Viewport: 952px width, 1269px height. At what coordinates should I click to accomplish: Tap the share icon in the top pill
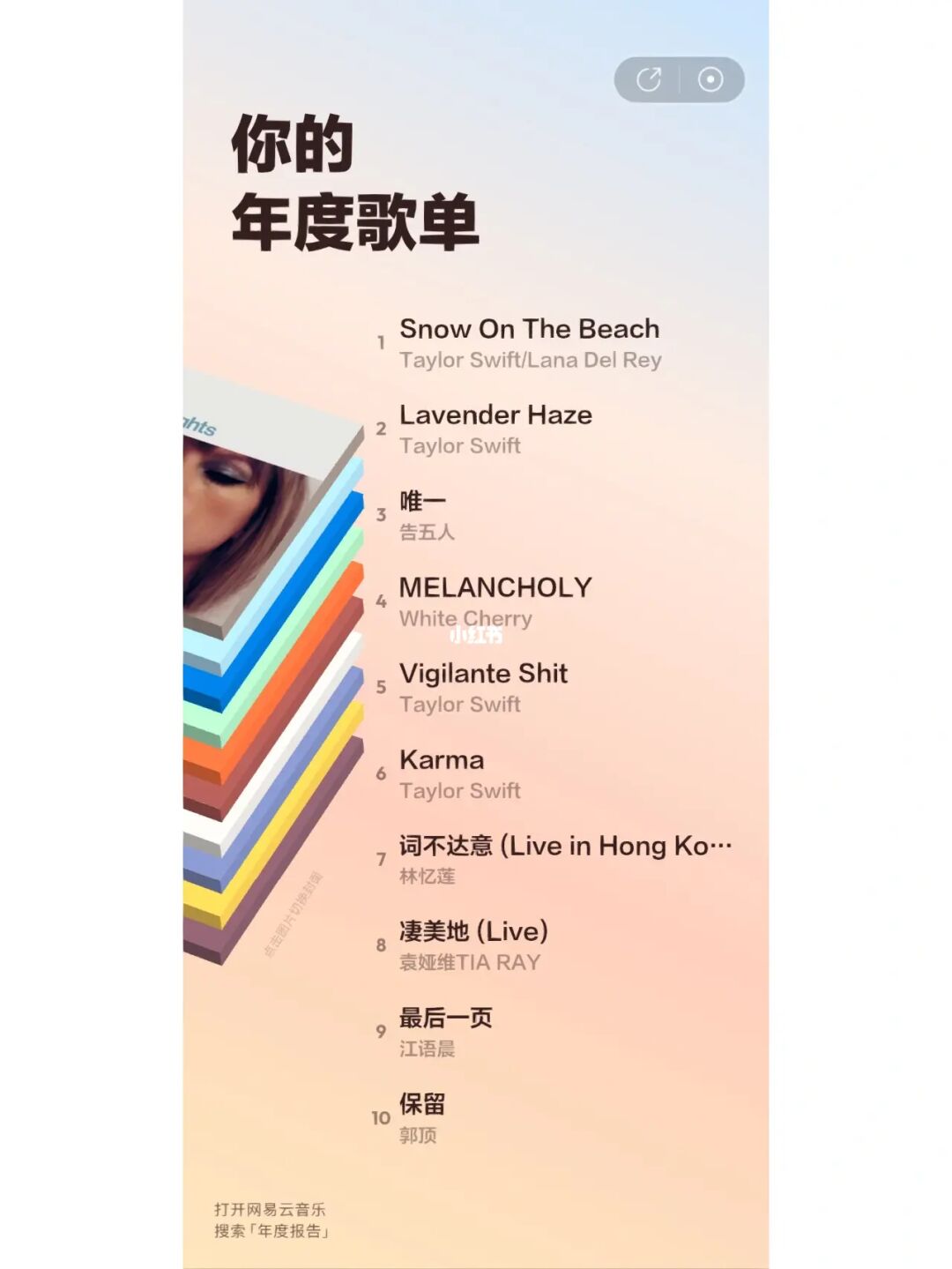651,81
